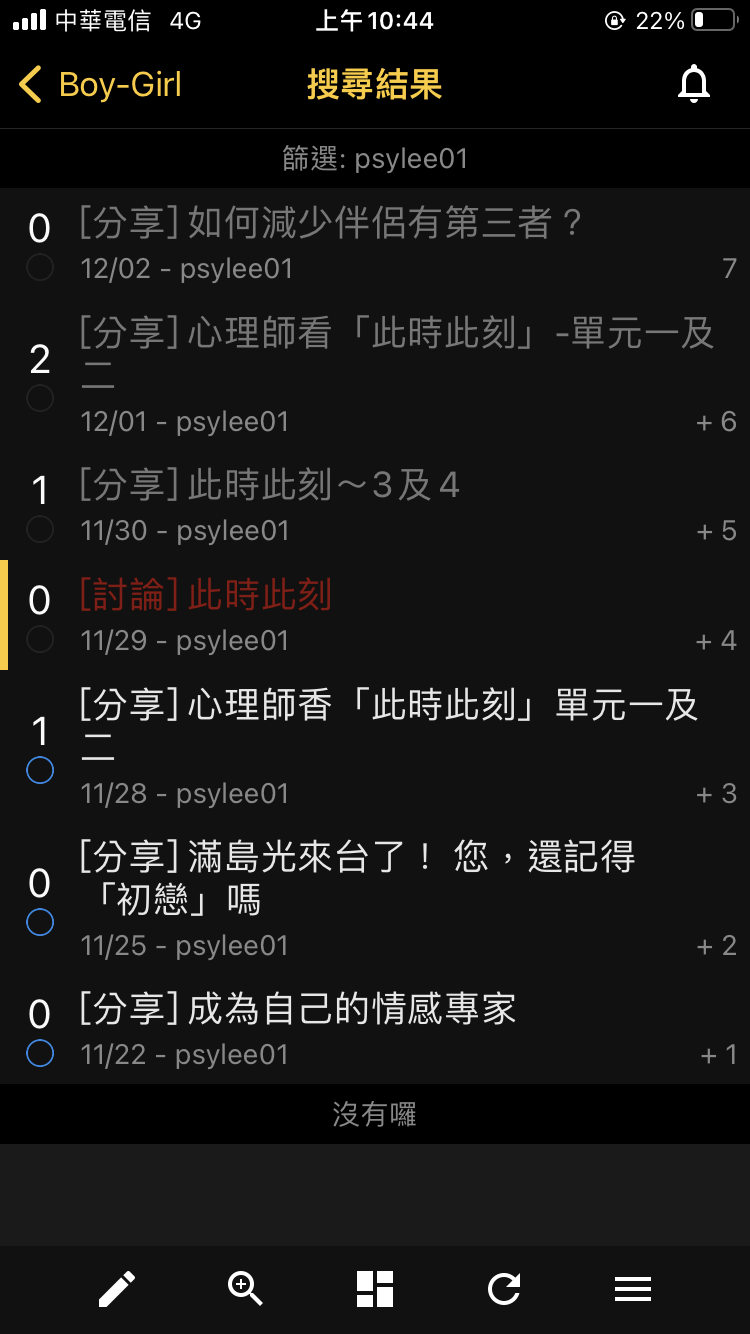Open post 如何減少伴侶有第三者？
Image resolution: width=750 pixels, height=1334 pixels.
click(330, 224)
